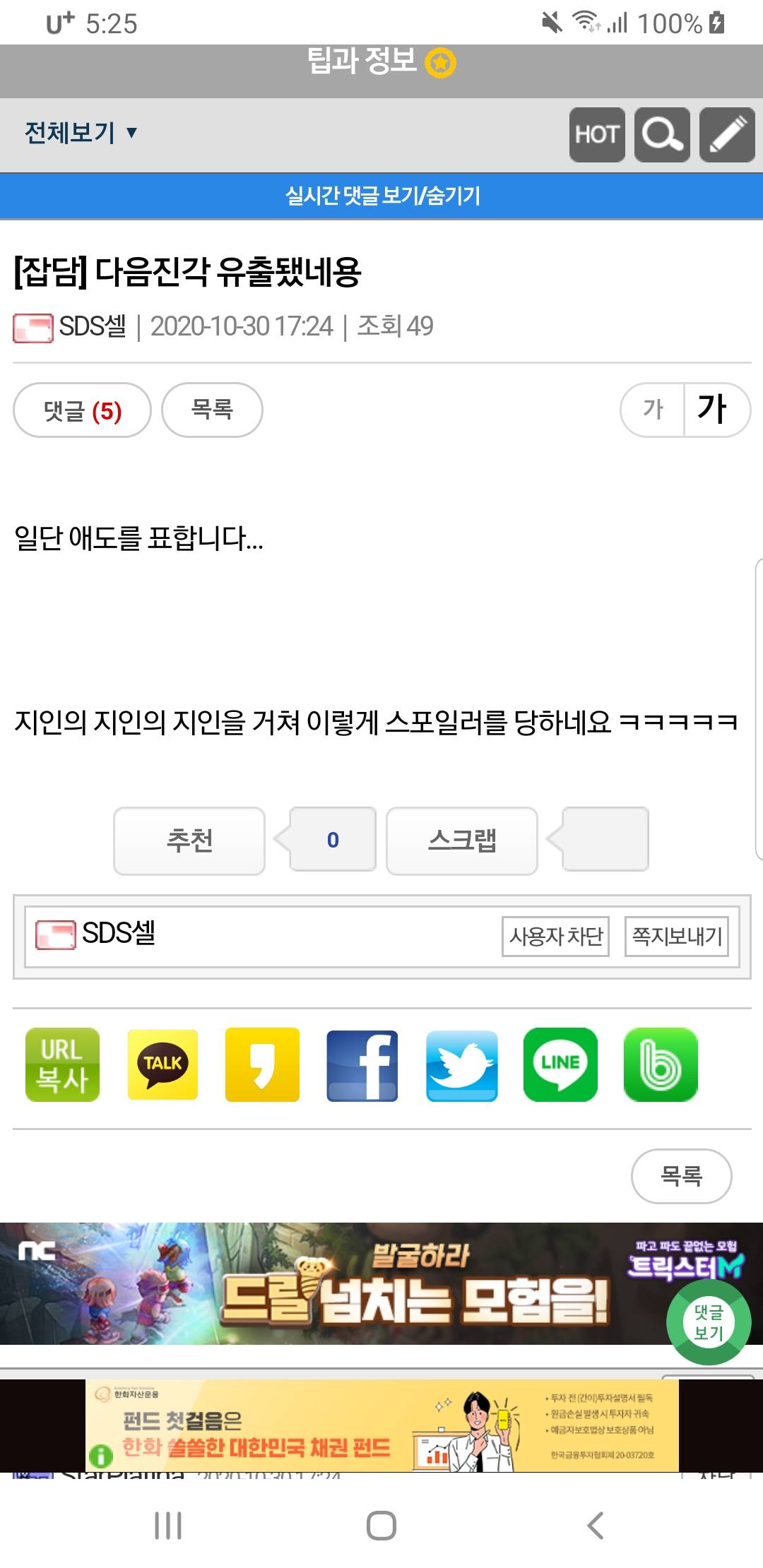
Task: Open the 전체보기 dropdown
Action: tap(81, 133)
